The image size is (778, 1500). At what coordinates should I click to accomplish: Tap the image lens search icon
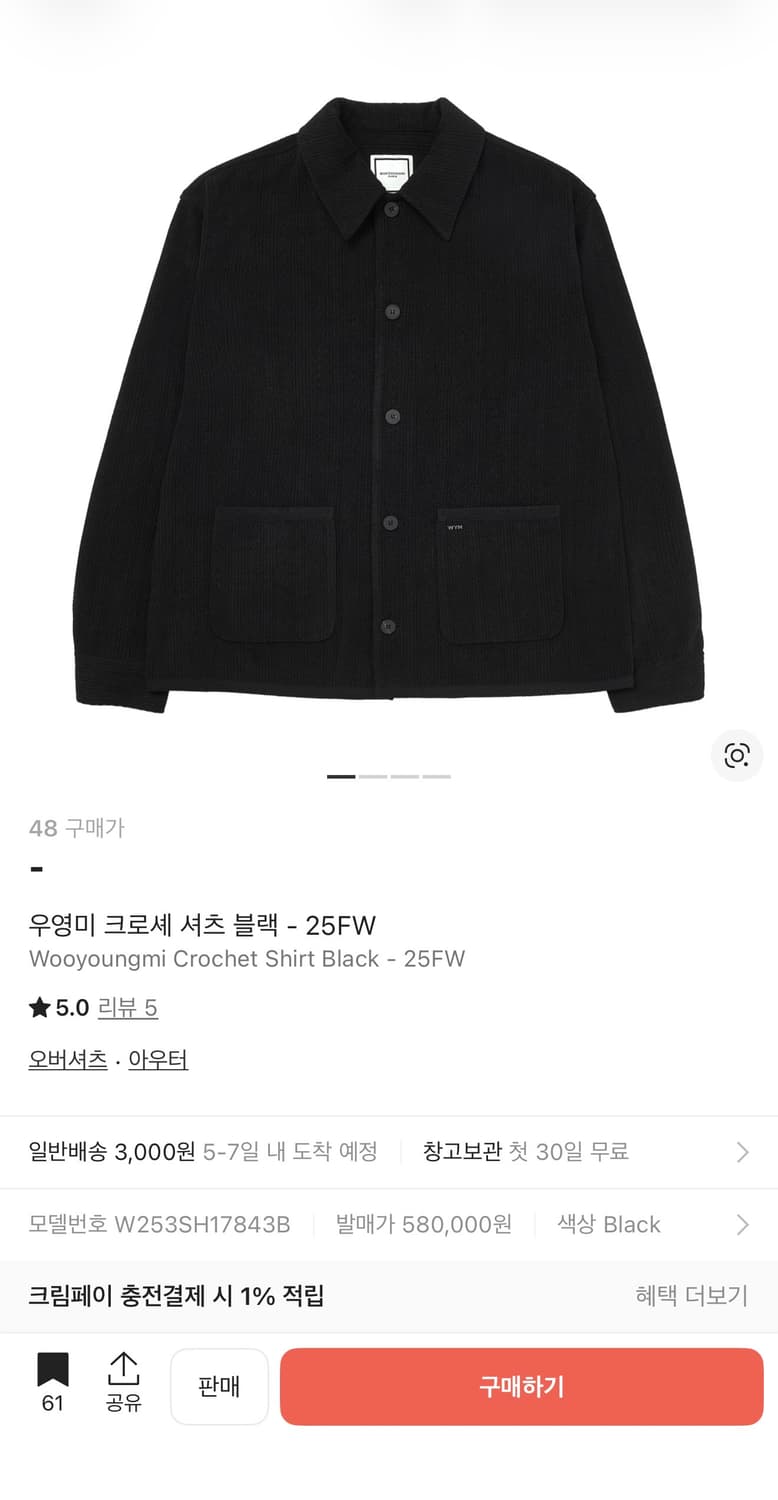pyautogui.click(x=737, y=755)
